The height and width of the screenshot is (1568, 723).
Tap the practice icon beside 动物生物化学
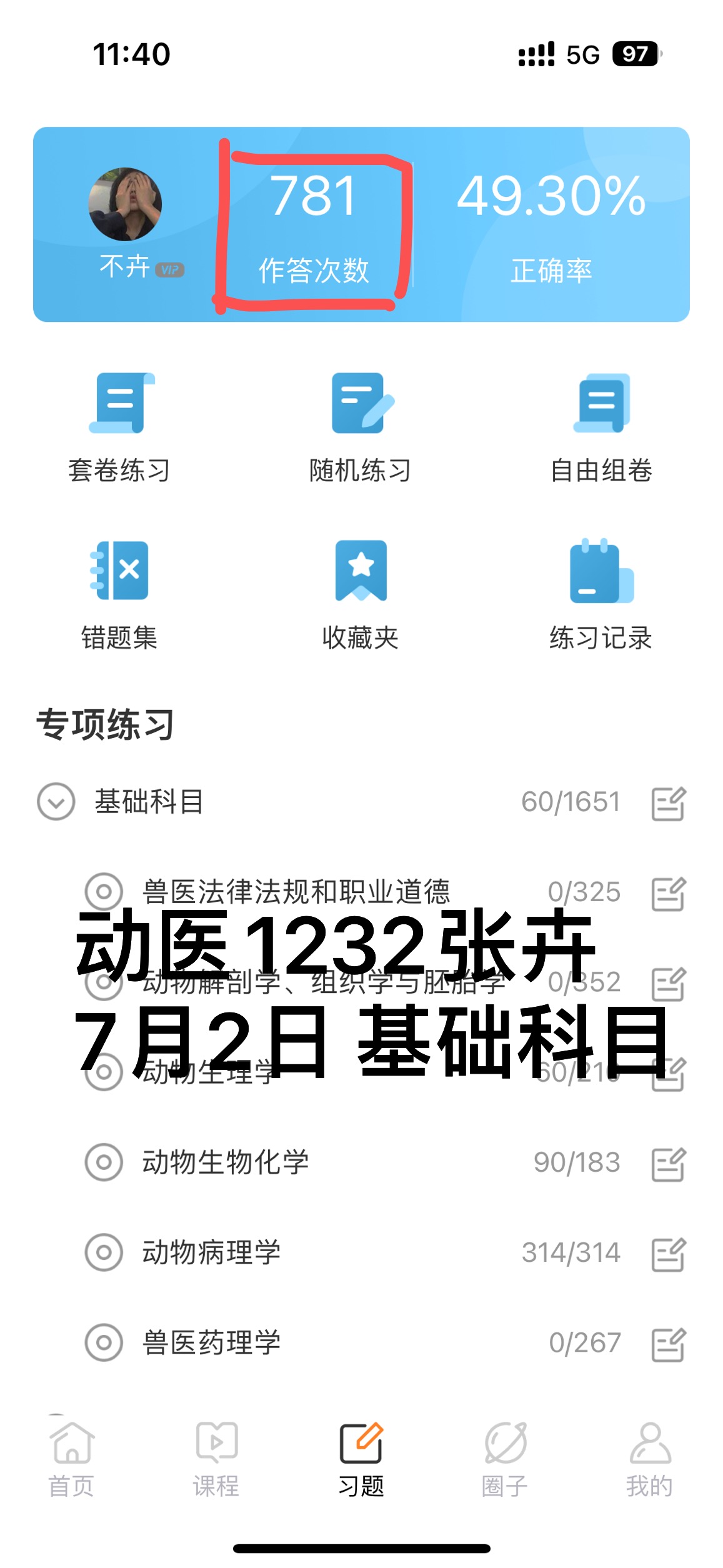pyautogui.click(x=669, y=1164)
